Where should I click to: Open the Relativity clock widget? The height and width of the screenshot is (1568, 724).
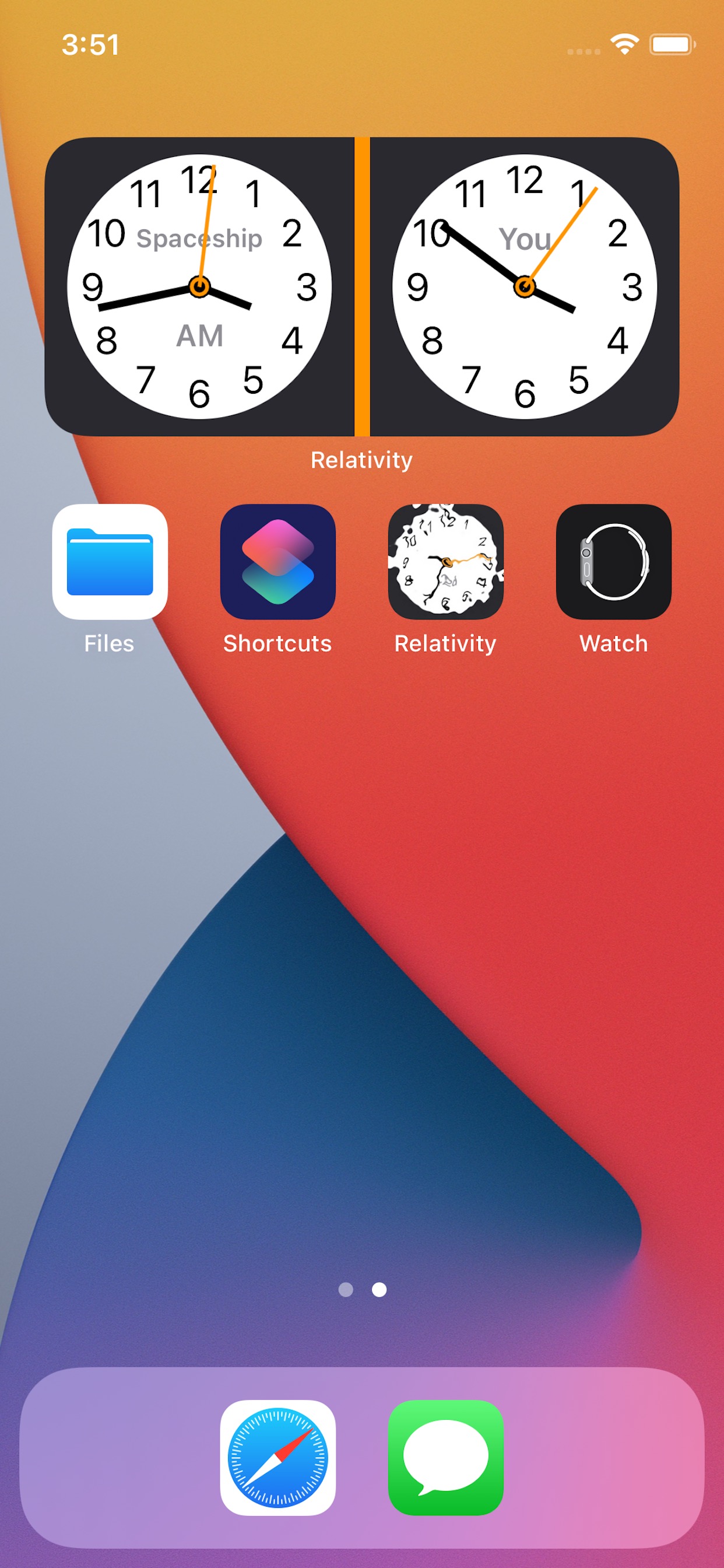pyautogui.click(x=361, y=286)
